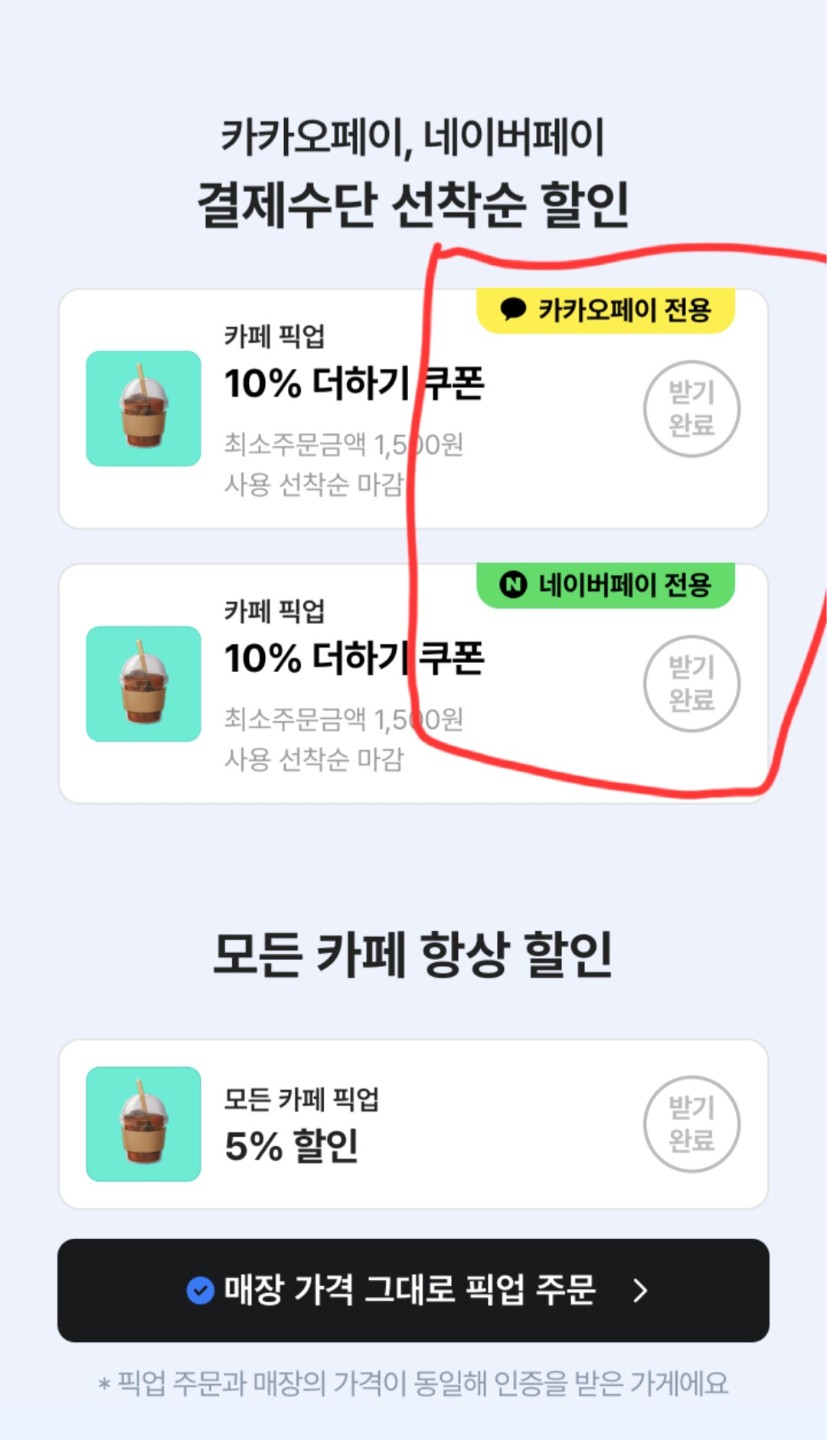Open the 네이버페이 전용 10% 더하기 쿠폰 card
This screenshot has width=827, height=1440.
tap(353, 685)
